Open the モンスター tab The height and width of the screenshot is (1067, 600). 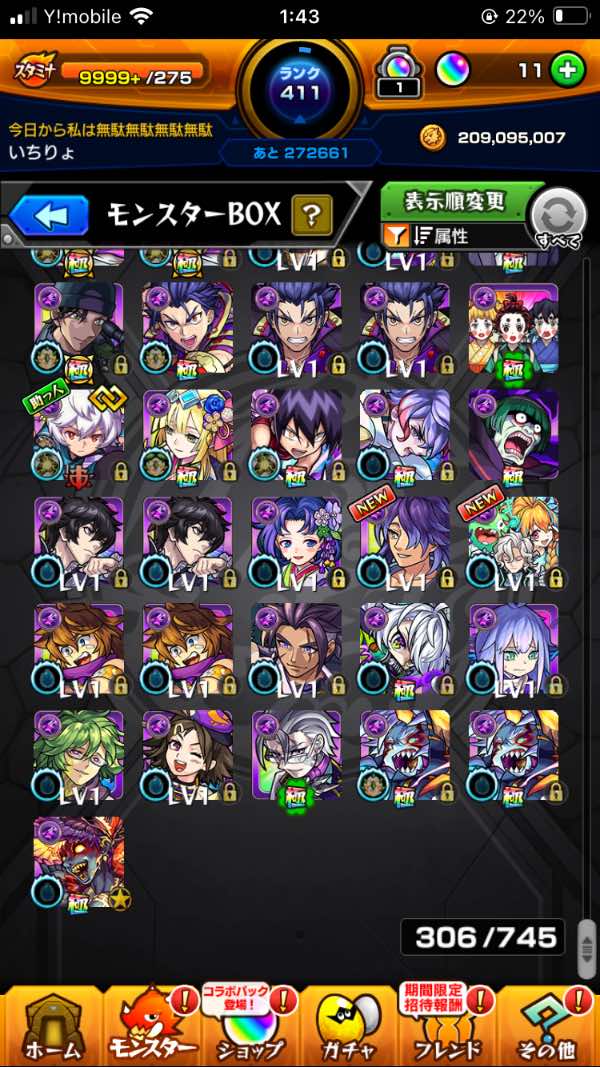point(154,1028)
